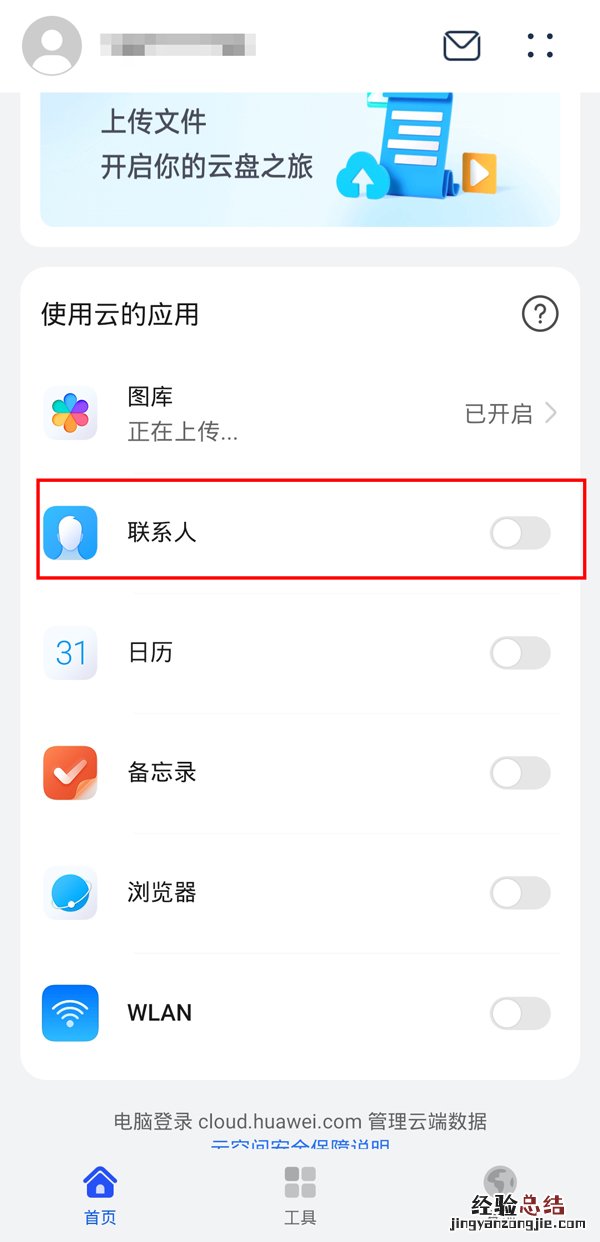Enable the 联系人 cloud sync switch
600x1242 pixels.
[x=520, y=533]
